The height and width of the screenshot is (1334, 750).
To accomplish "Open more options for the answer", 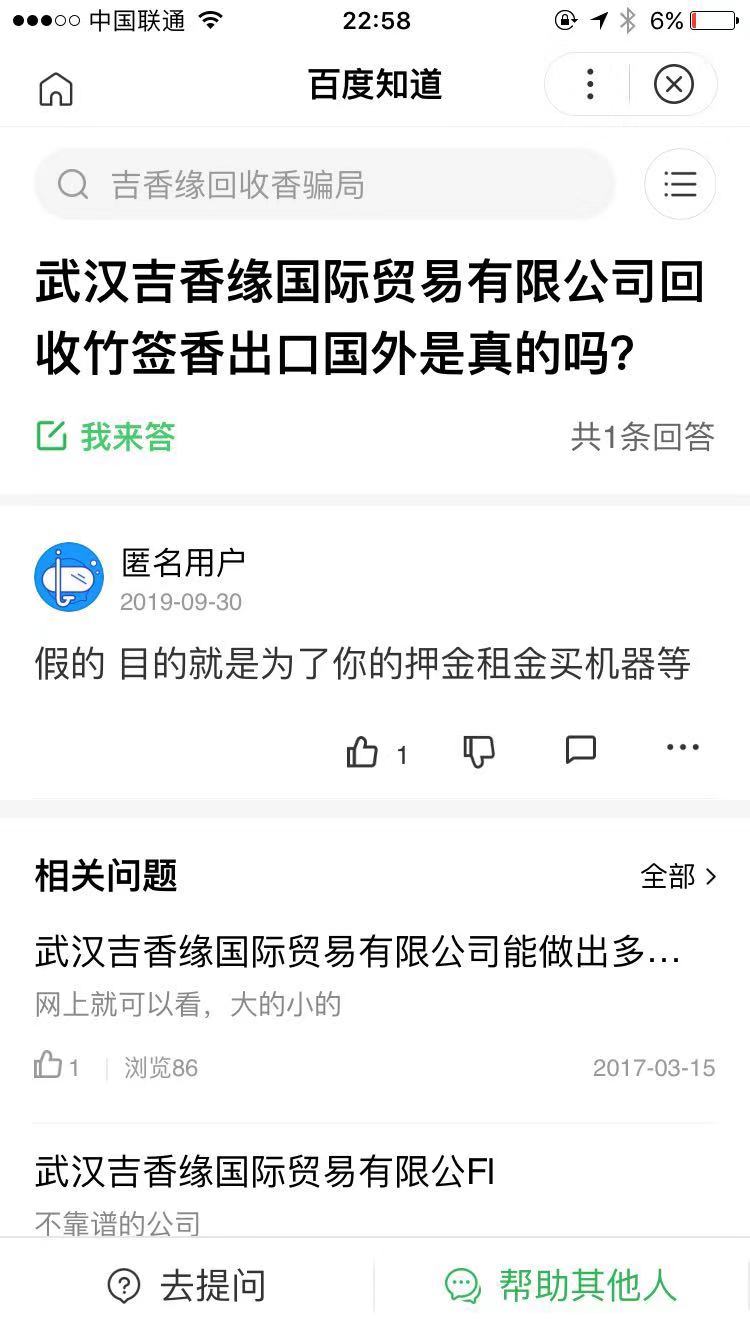I will point(682,748).
